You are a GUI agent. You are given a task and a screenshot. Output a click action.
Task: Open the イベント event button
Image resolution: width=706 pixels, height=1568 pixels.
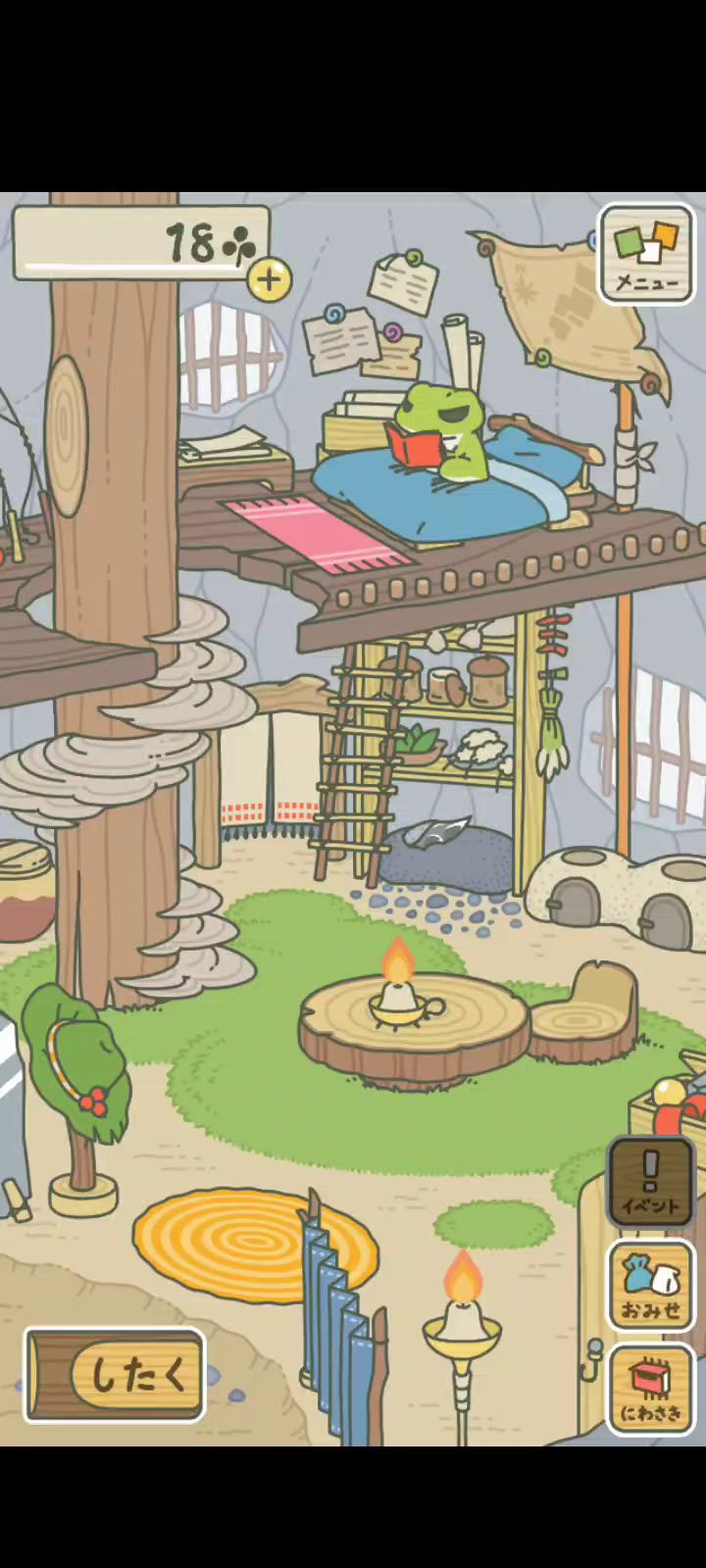[x=650, y=1181]
